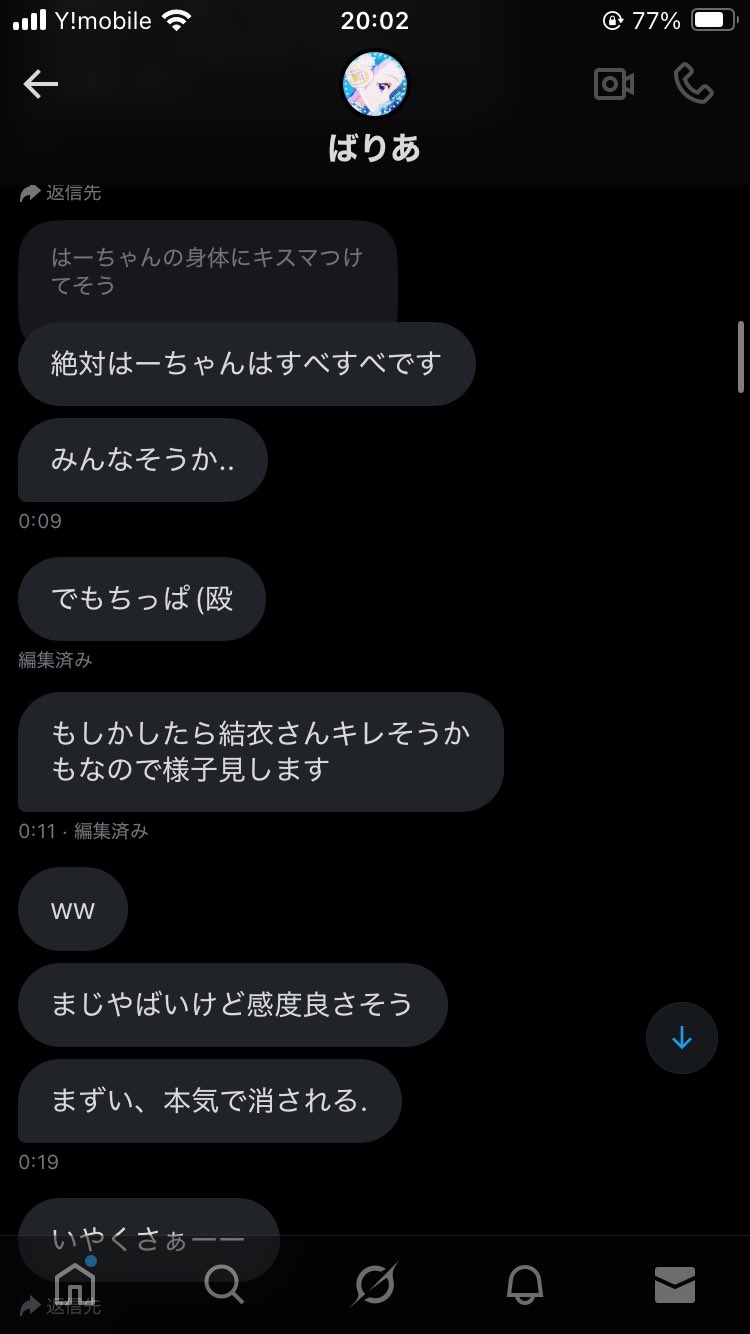Open the Grok tab

pos(374,1284)
